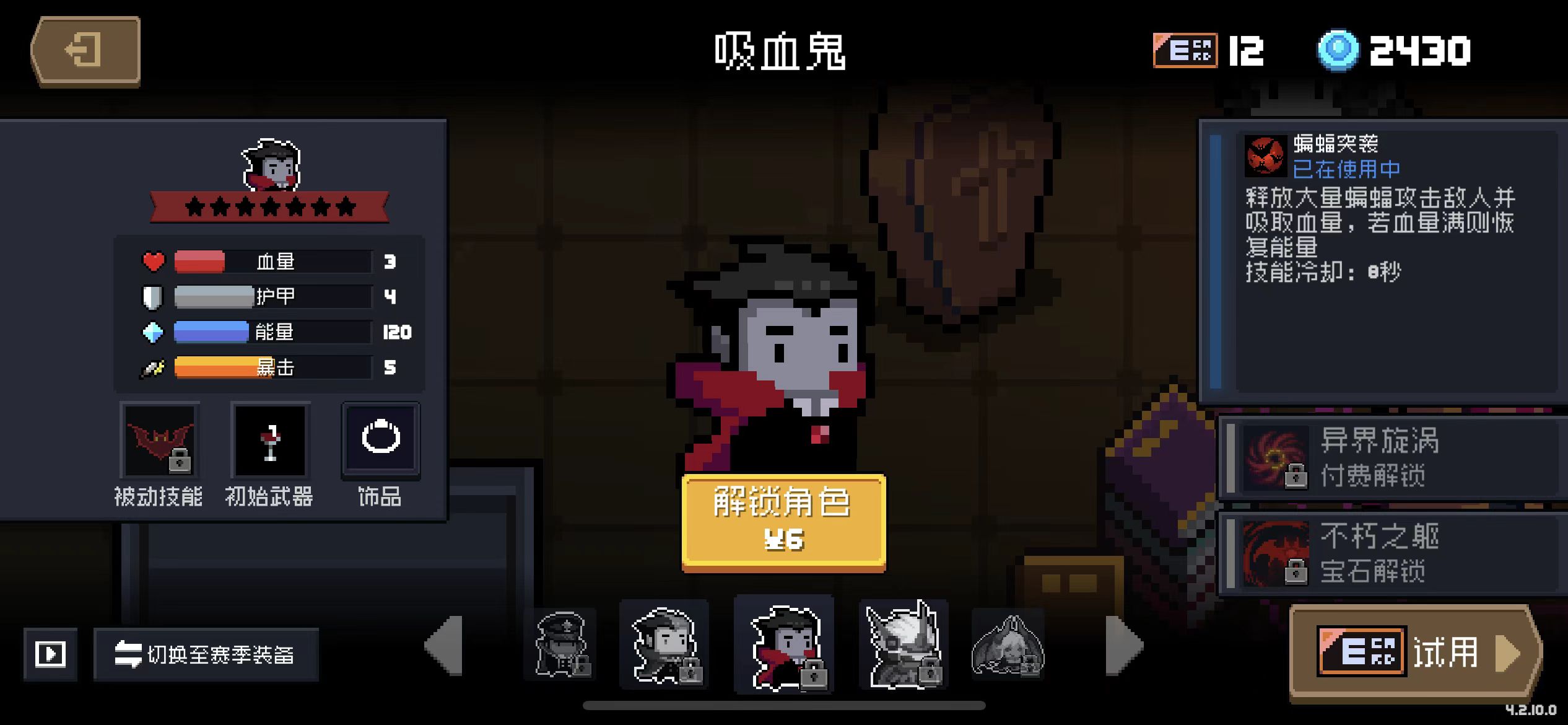The image size is (1568, 725).
Task: Open the trial card counter
Action: coord(1208,51)
